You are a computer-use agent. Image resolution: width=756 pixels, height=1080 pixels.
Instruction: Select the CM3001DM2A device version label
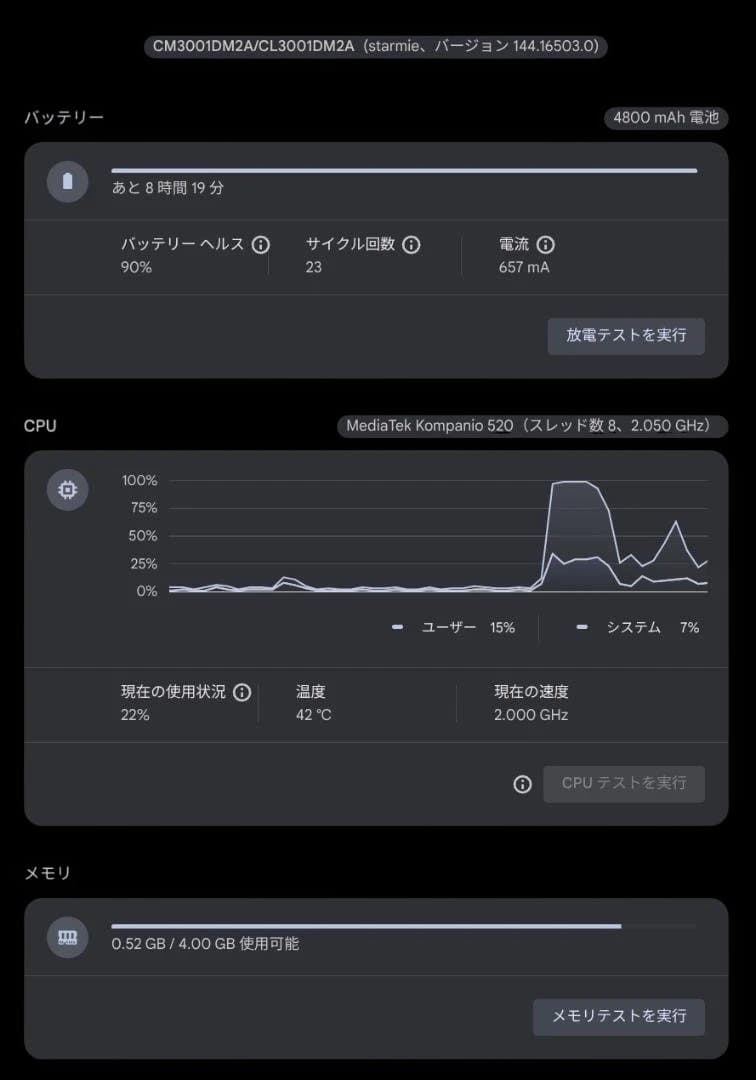tap(378, 46)
